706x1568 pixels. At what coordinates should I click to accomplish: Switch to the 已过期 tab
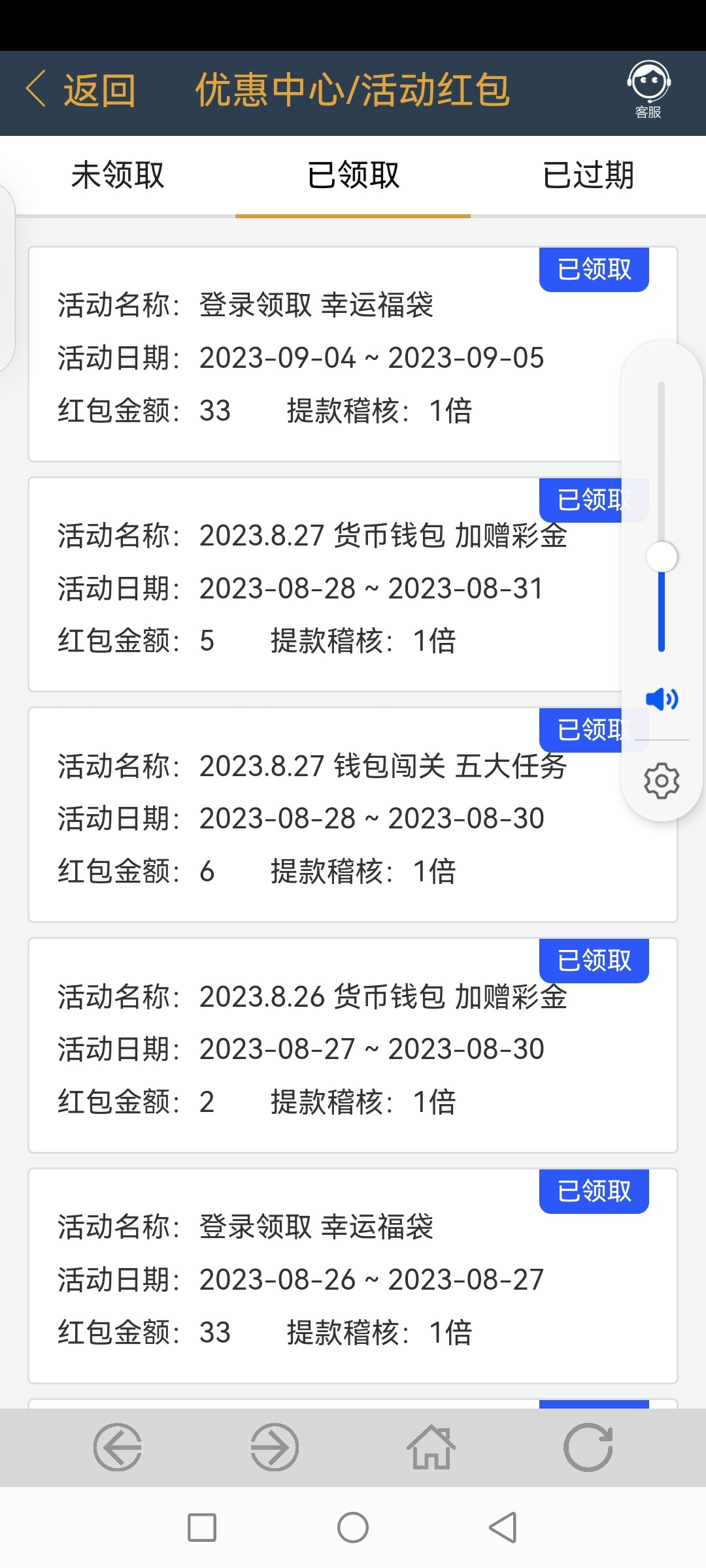(x=589, y=175)
